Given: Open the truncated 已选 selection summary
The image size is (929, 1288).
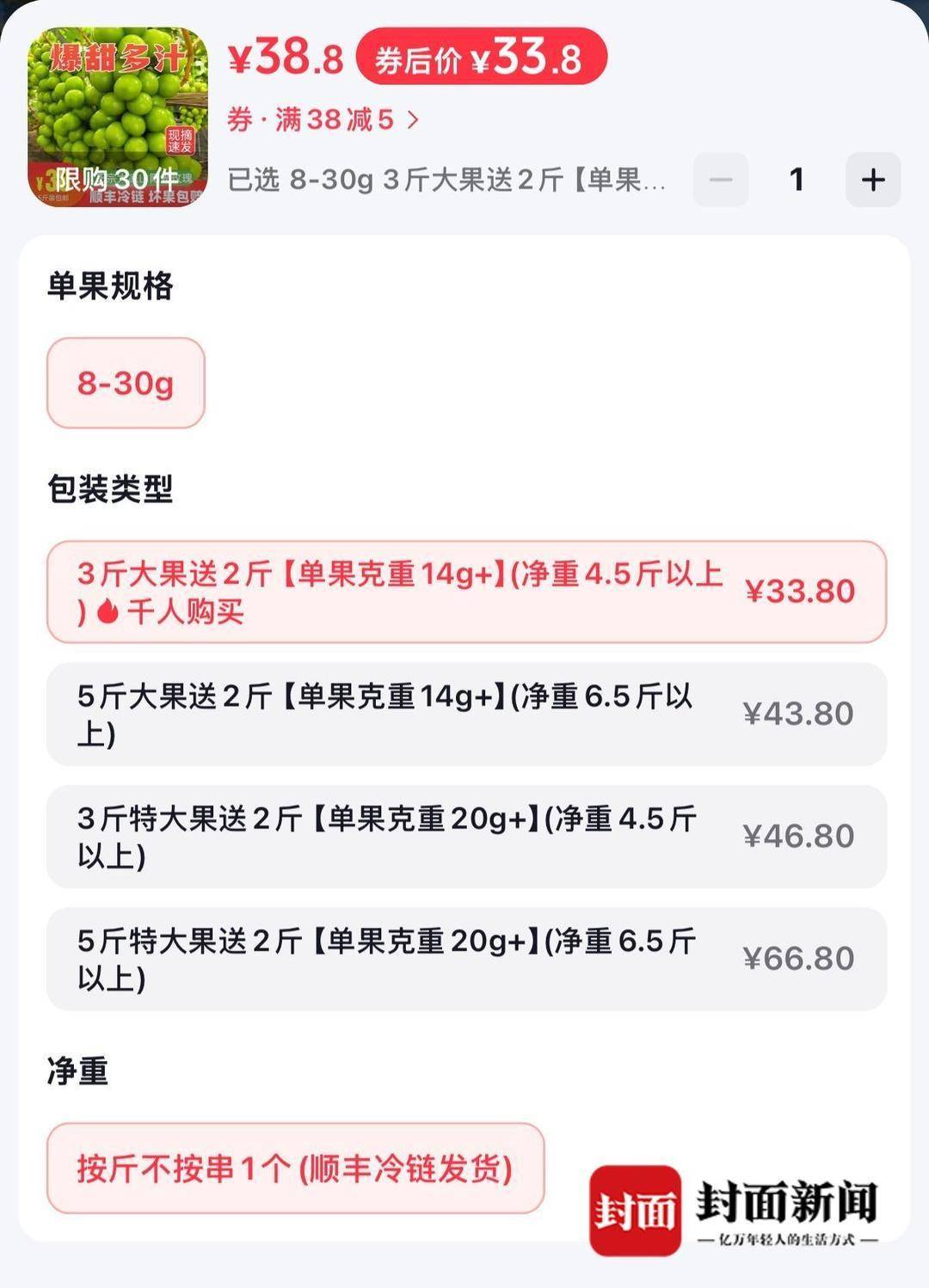Looking at the screenshot, I should [447, 179].
